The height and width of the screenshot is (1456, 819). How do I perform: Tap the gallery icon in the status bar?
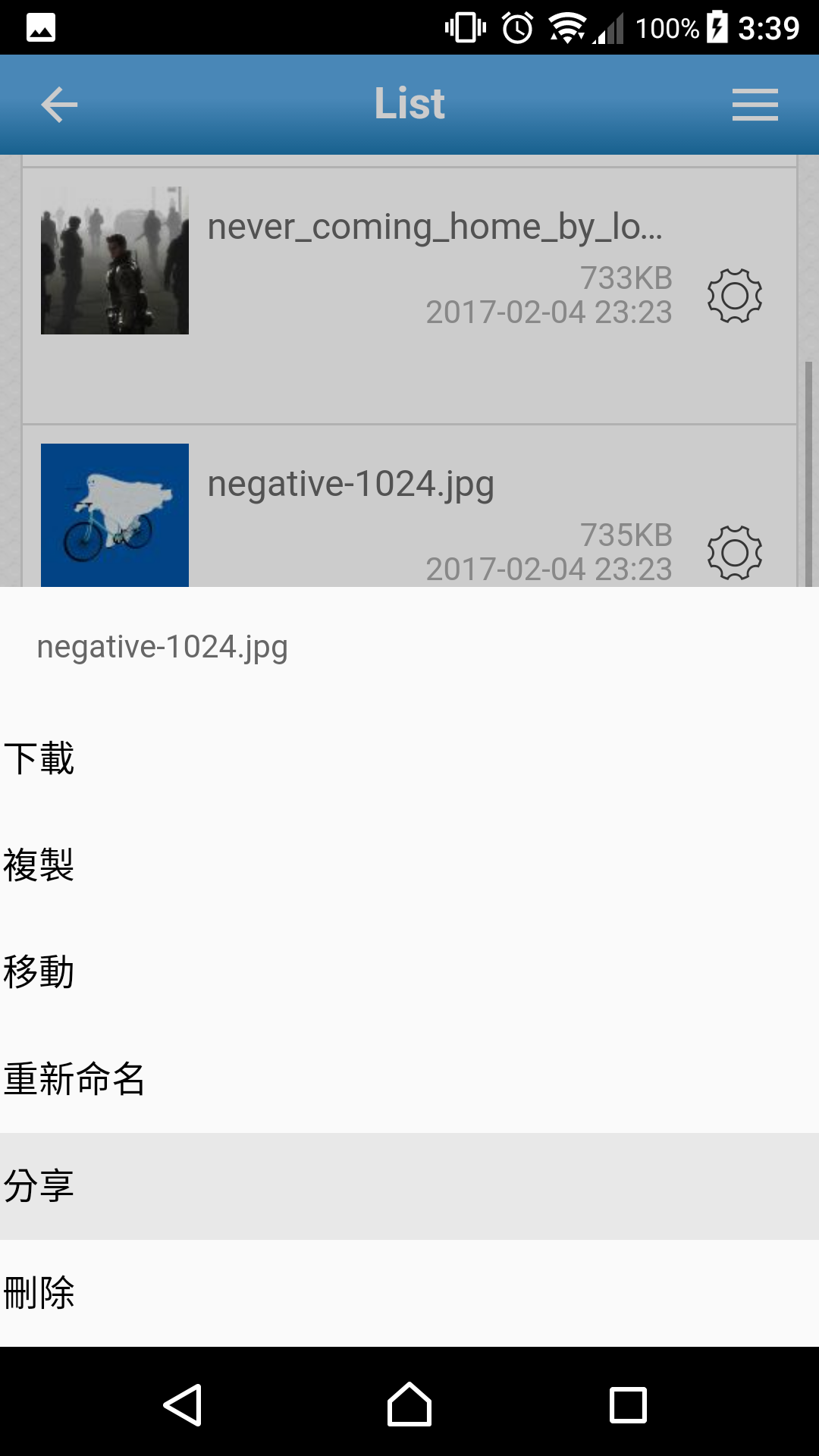tap(41, 27)
